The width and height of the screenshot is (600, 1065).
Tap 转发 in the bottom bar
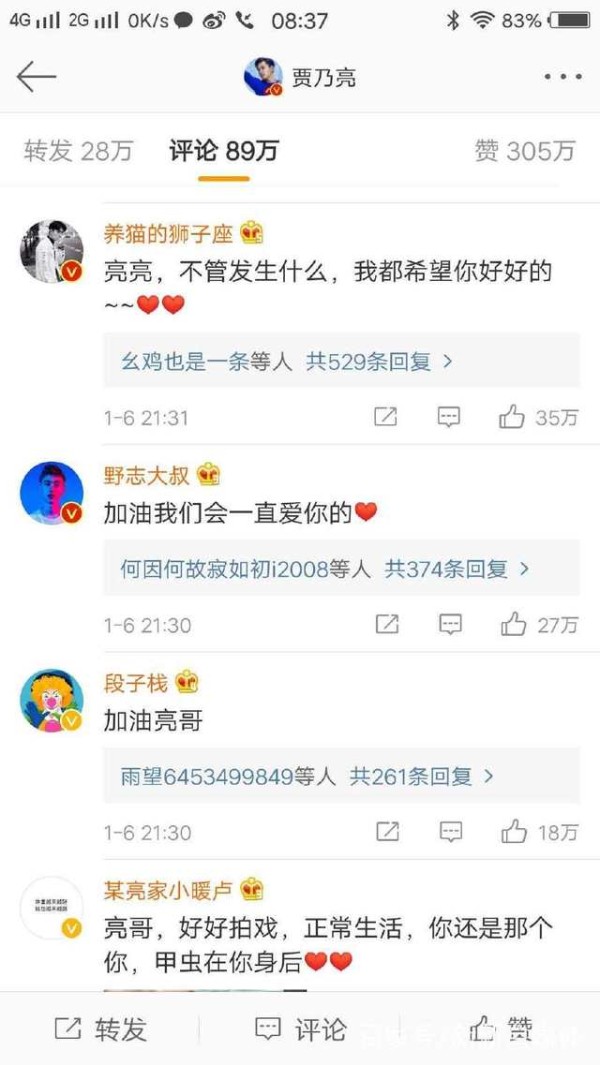coord(100,1028)
